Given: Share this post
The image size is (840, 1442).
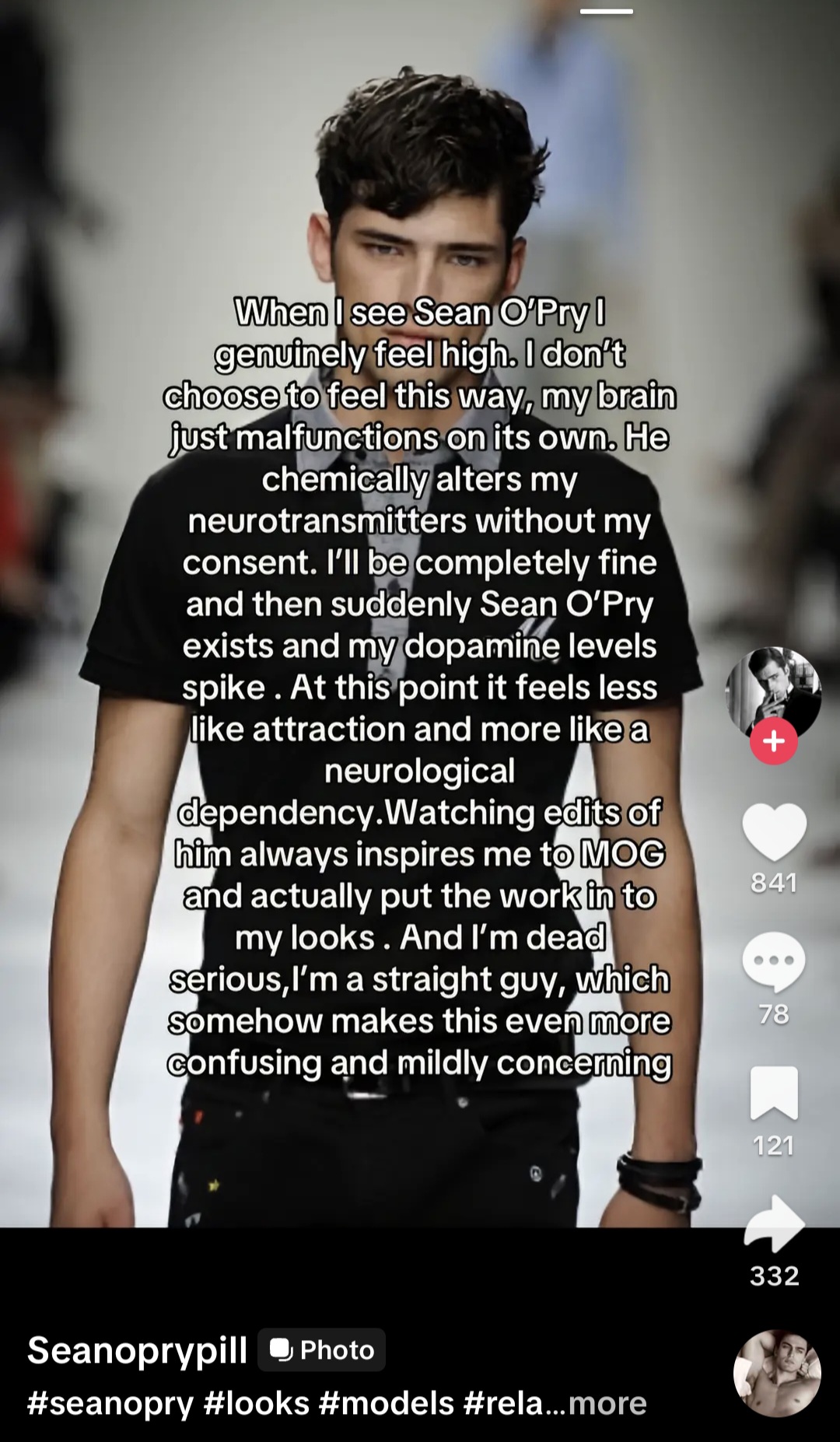Looking at the screenshot, I should [774, 1223].
